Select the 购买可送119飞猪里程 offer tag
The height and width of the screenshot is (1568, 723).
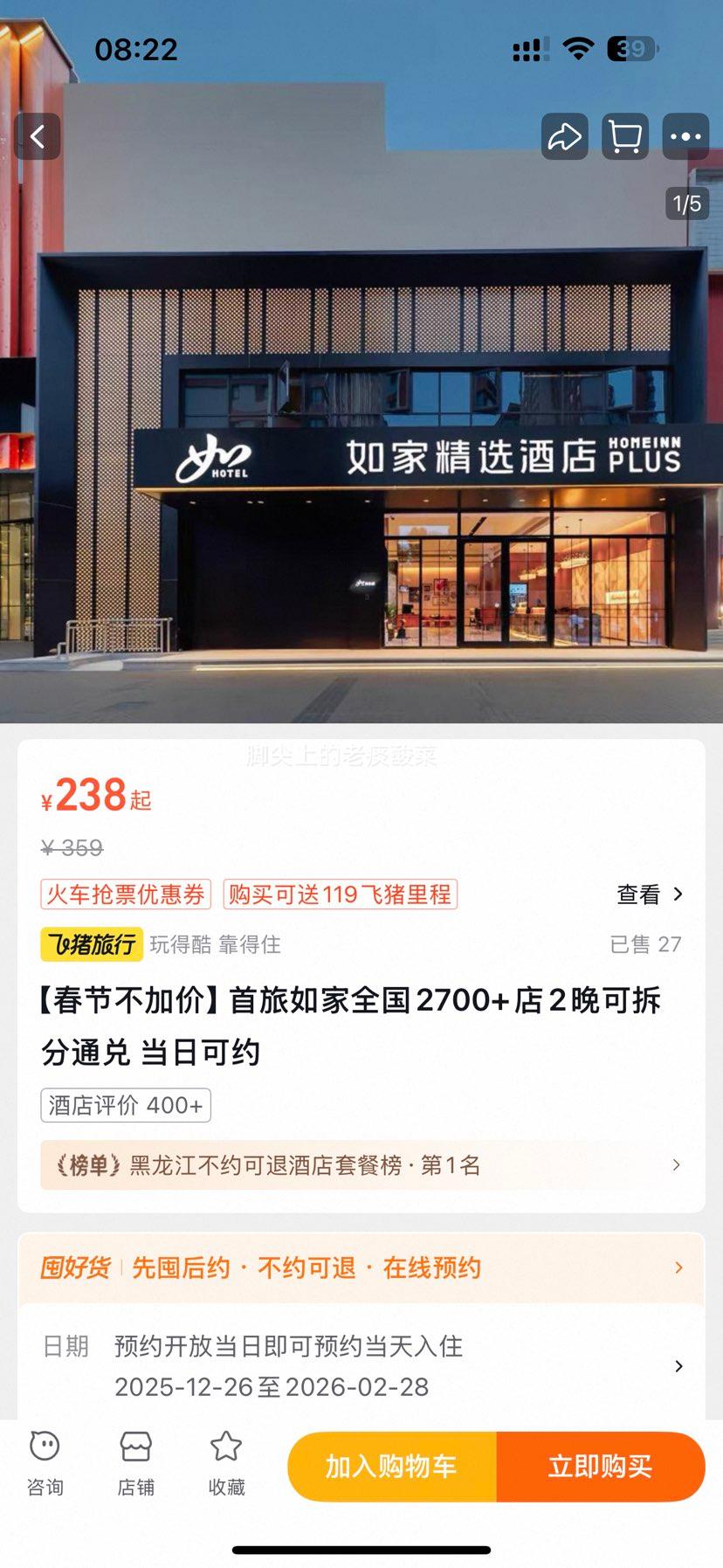(339, 895)
